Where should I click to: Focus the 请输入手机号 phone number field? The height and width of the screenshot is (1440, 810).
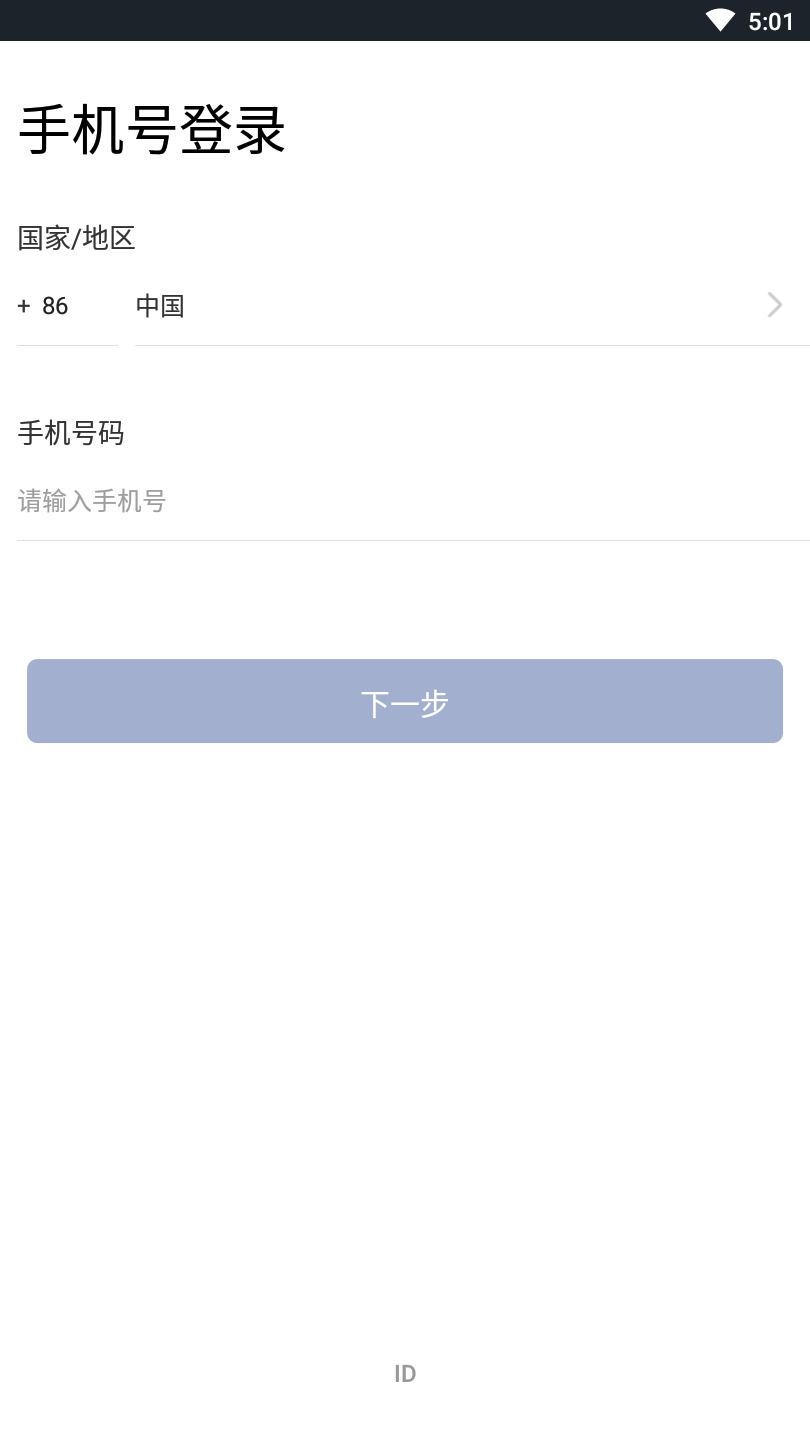[410, 501]
